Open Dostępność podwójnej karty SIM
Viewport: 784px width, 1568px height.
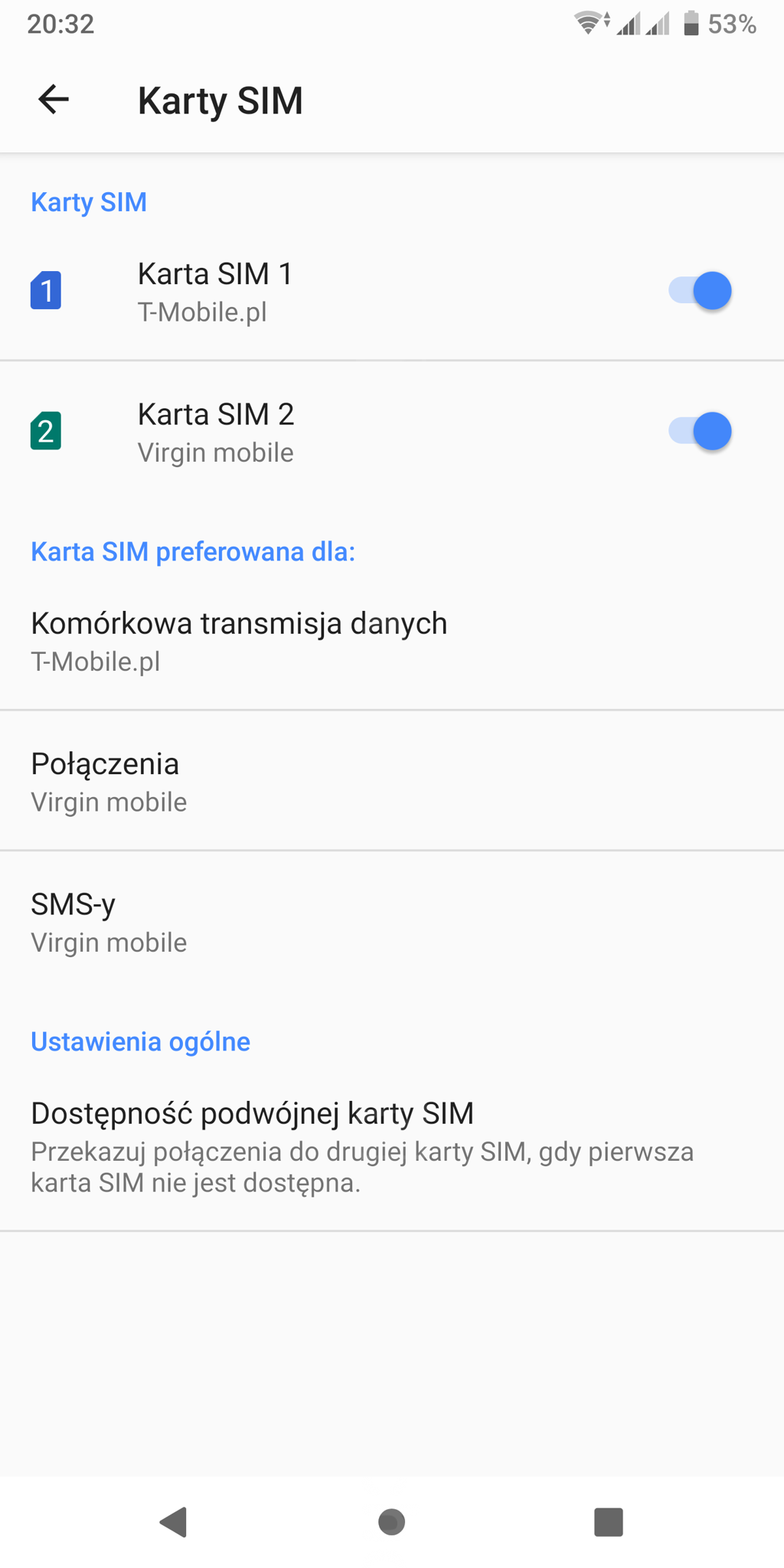392,1146
